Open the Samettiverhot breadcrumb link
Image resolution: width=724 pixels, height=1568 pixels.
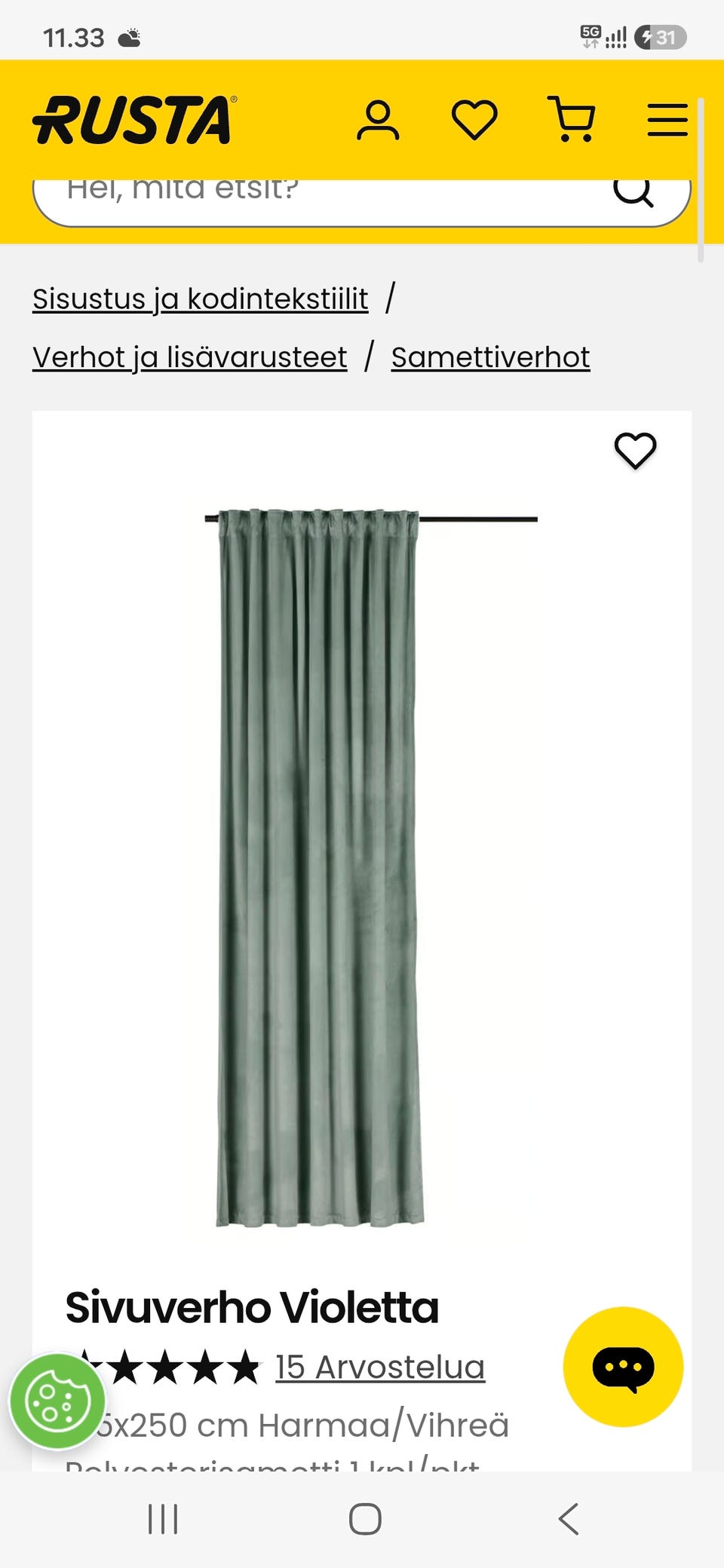[490, 357]
